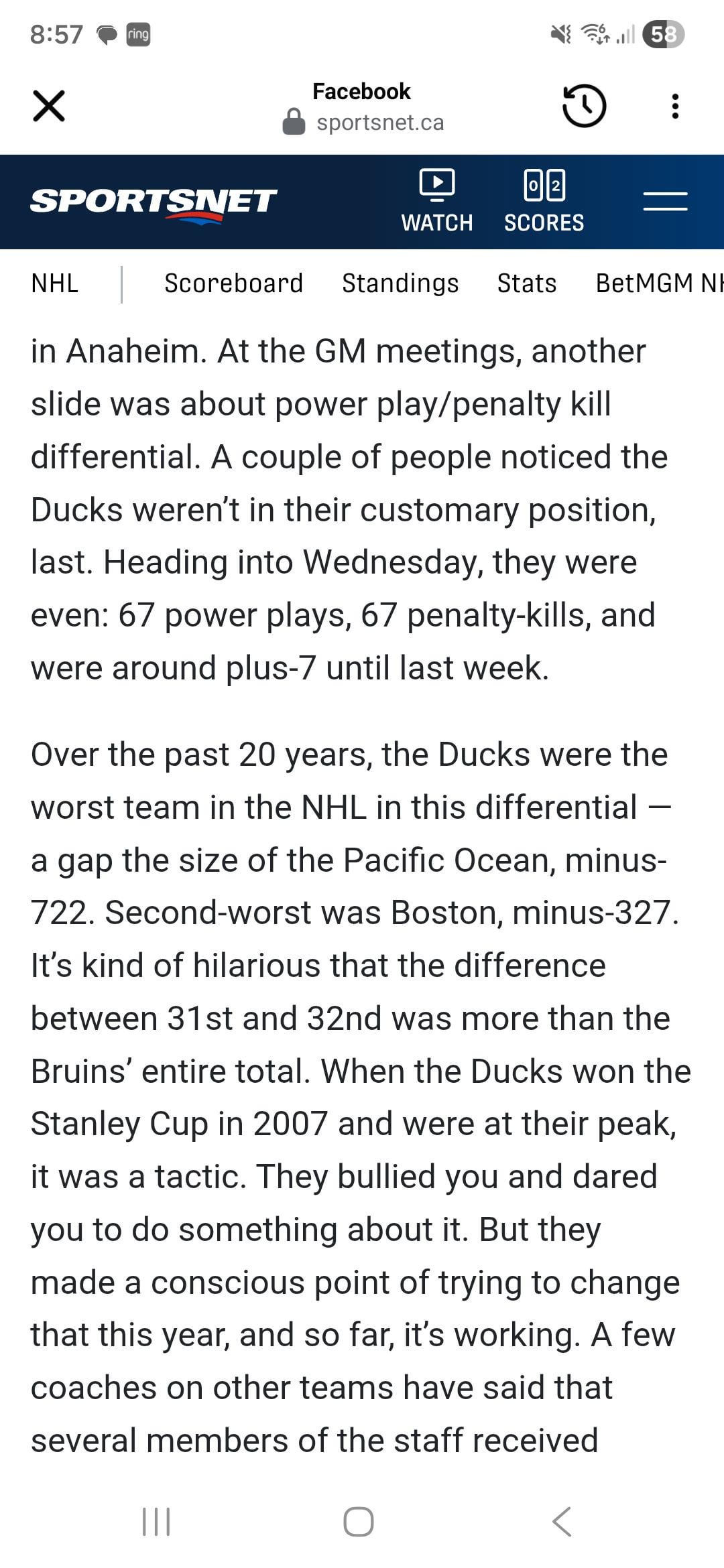Open the browsing history clock icon
724x1568 pixels.
pyautogui.click(x=583, y=106)
